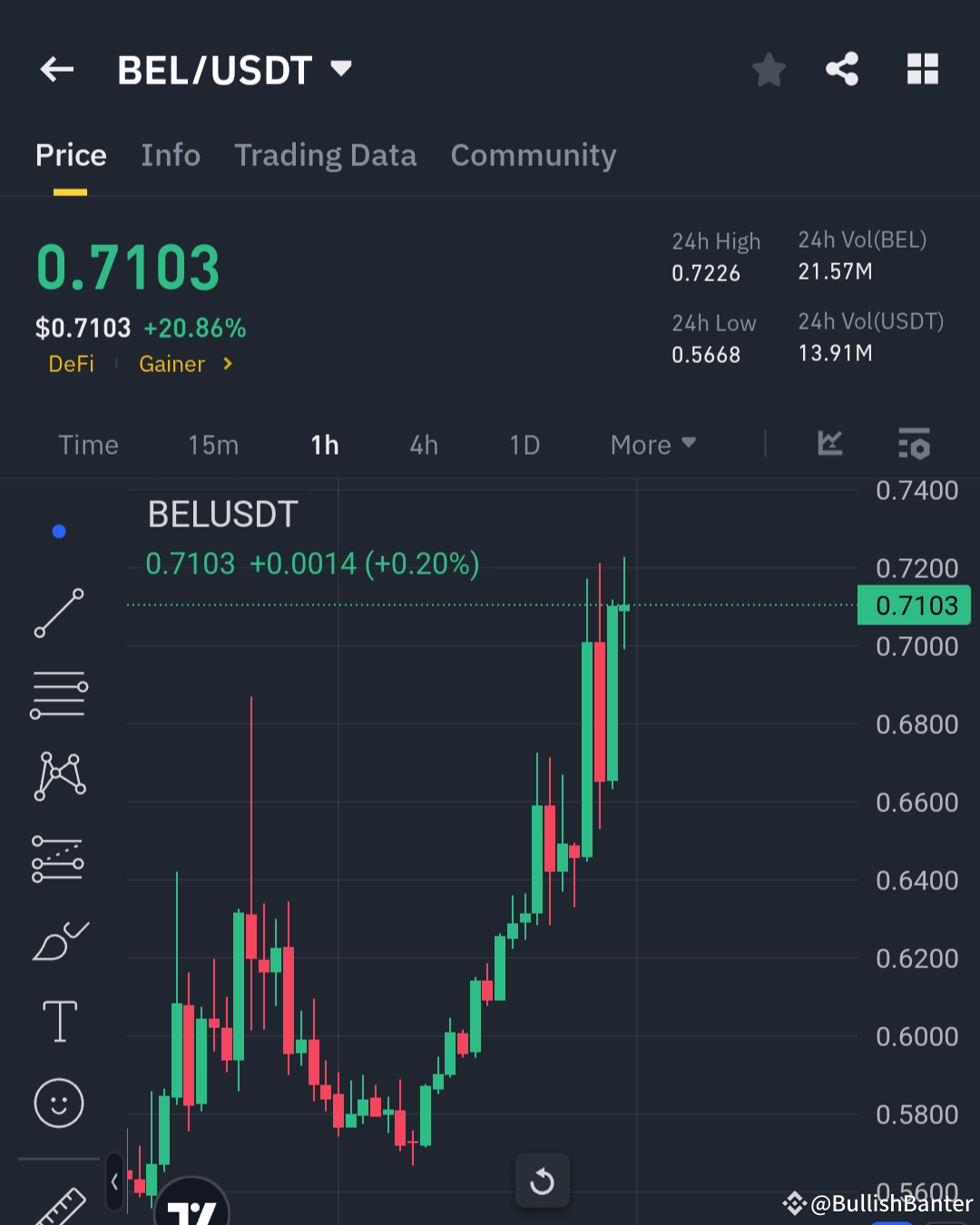The image size is (980, 1225).
Task: Switch to the Trading Data tab
Action: (x=325, y=155)
